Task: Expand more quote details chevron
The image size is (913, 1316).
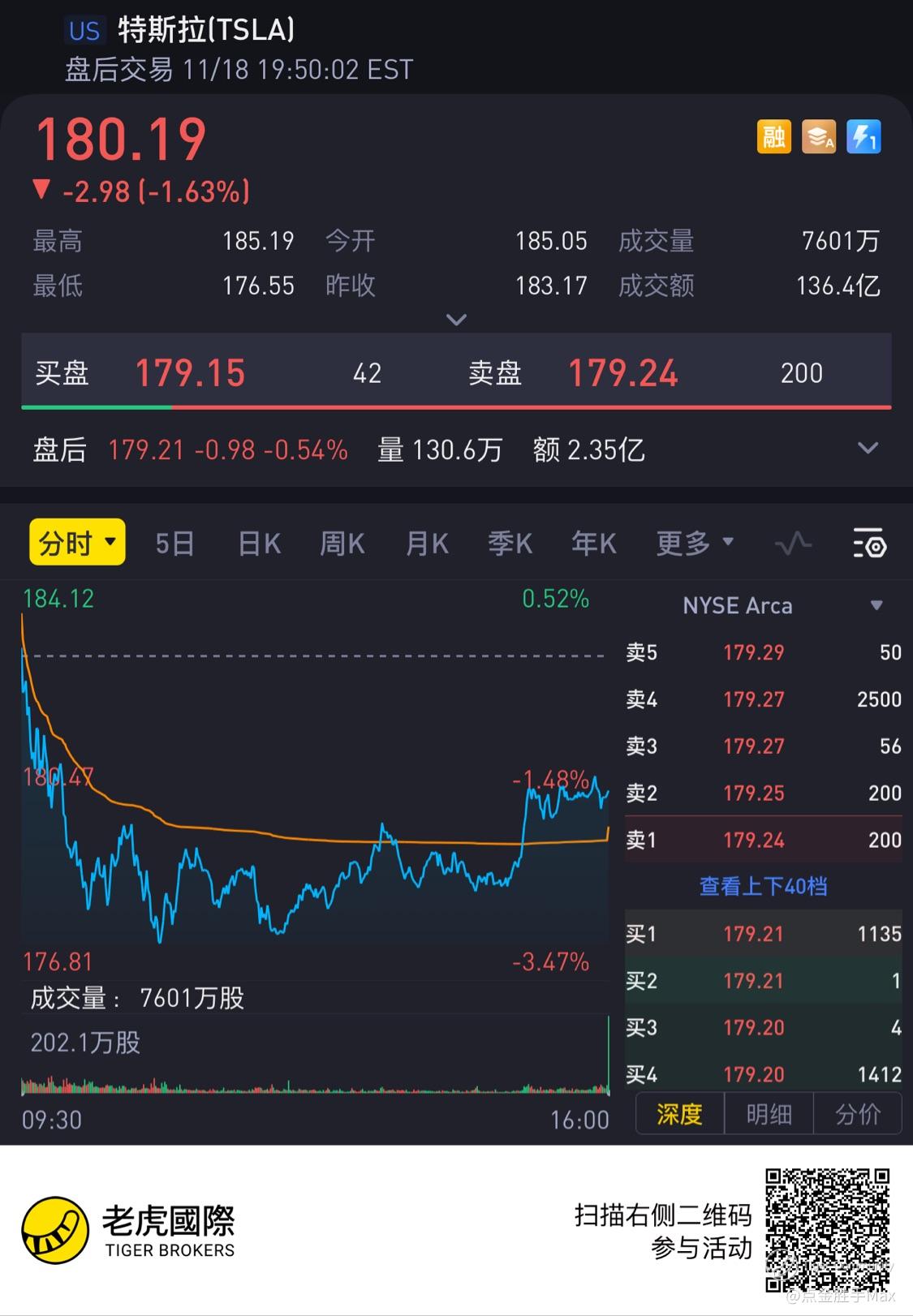Action: 456,320
